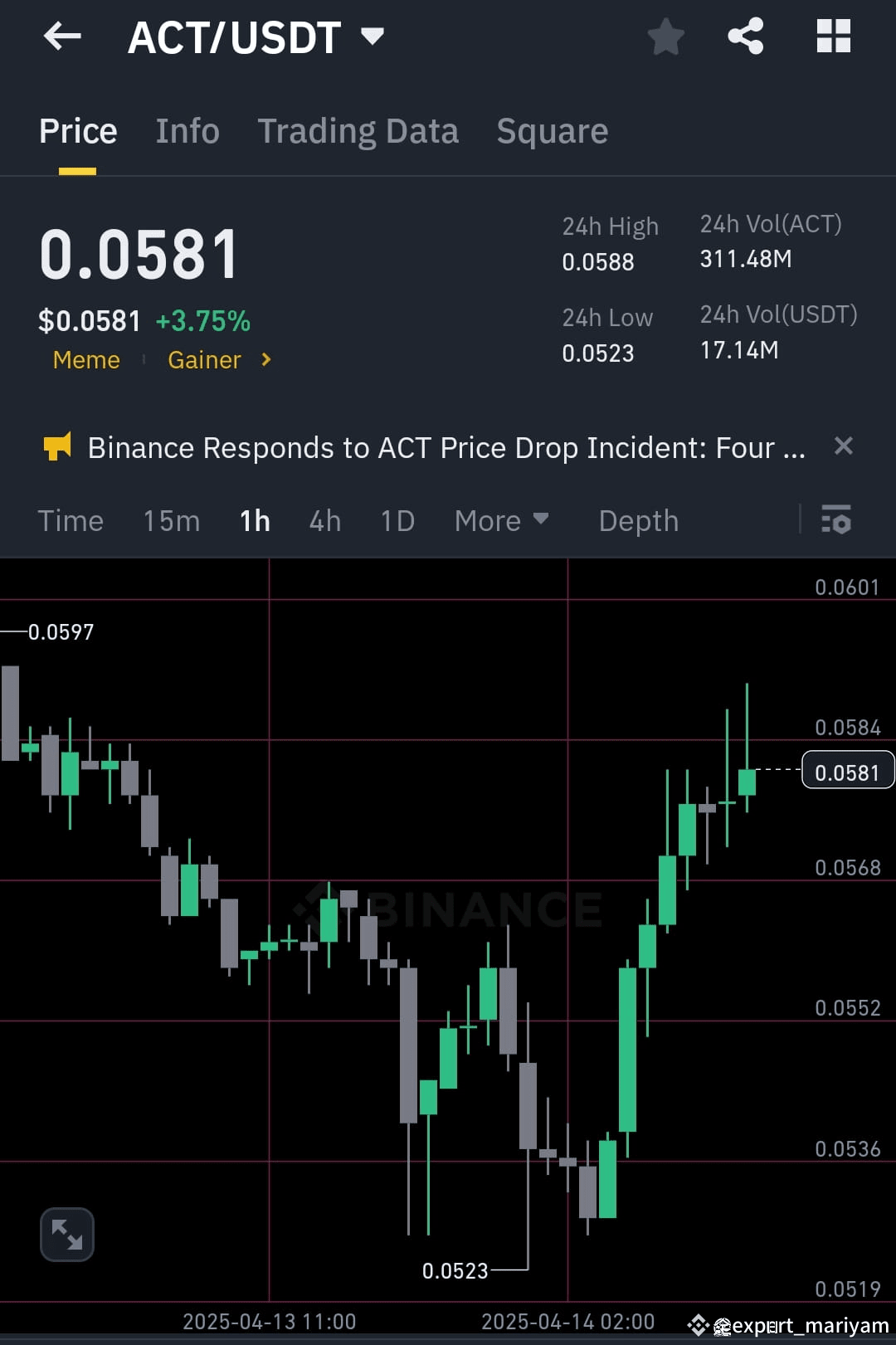Select the 1D interval button
Viewport: 896px width, 1345px height.
coord(397,521)
